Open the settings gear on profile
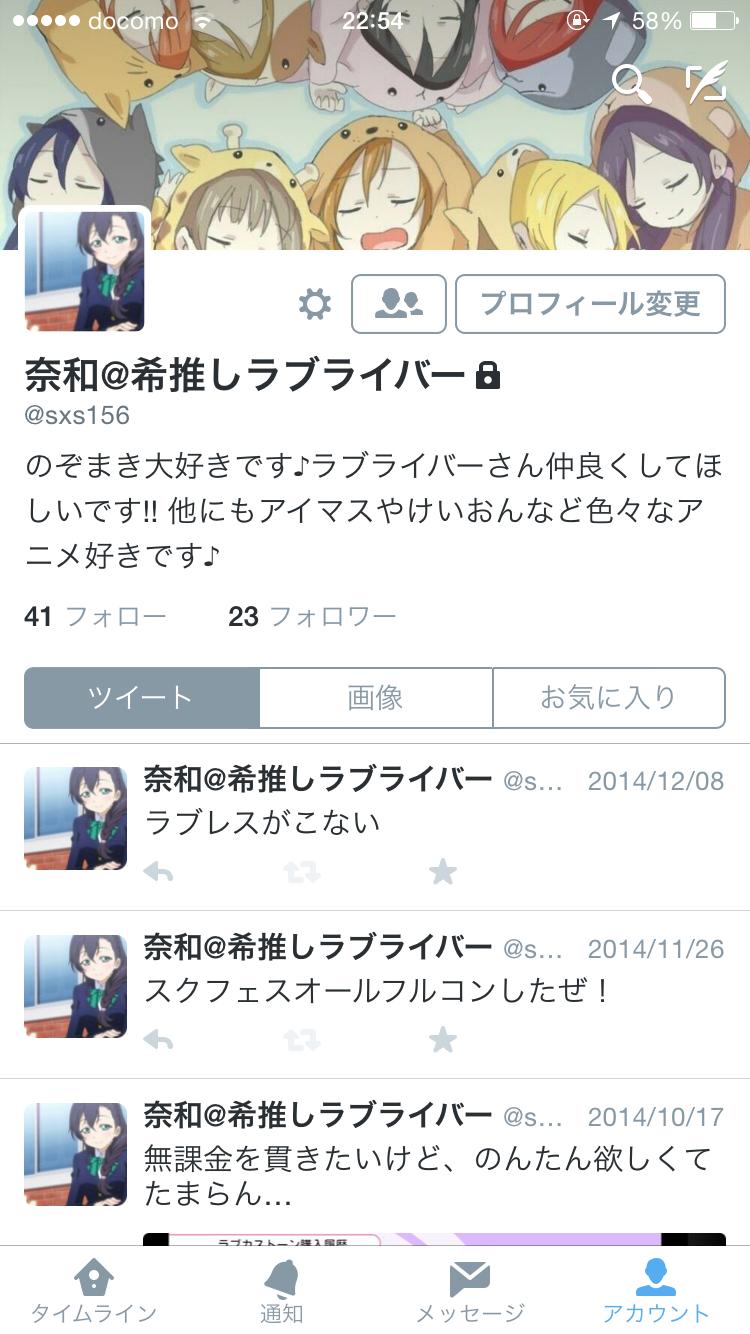Screen dimensions: 750x1334 315,304
